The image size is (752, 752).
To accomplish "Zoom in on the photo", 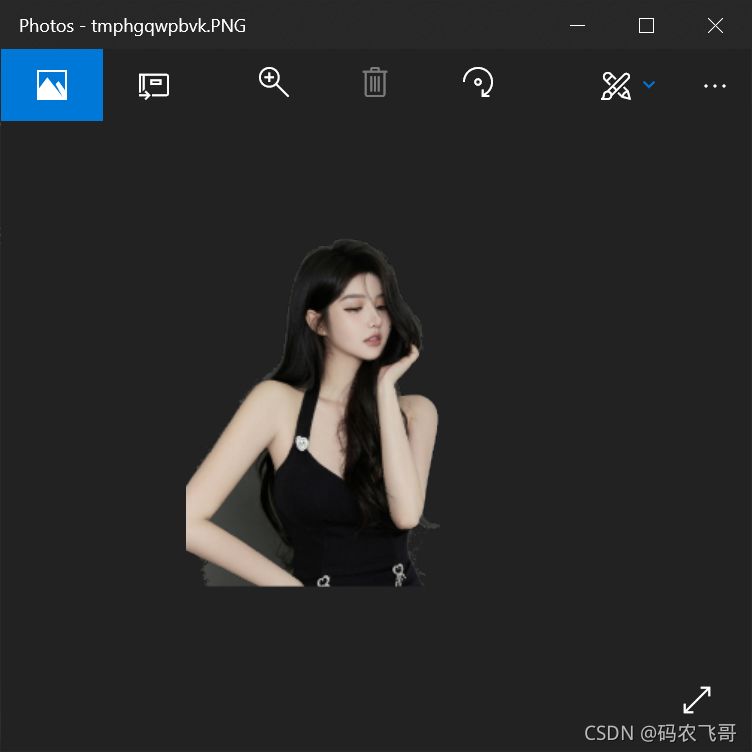I will click(273, 83).
